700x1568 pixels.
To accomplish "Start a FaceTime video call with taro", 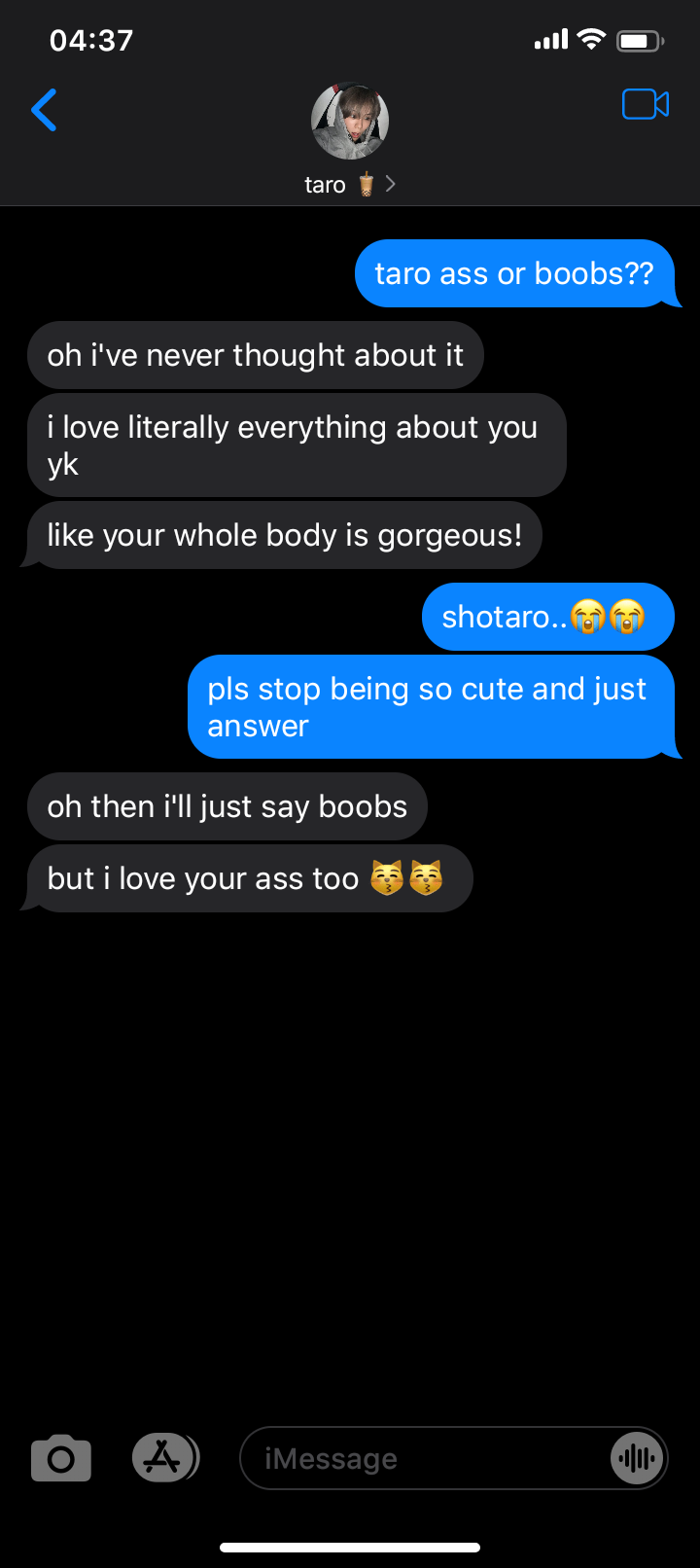I will pos(645,104).
